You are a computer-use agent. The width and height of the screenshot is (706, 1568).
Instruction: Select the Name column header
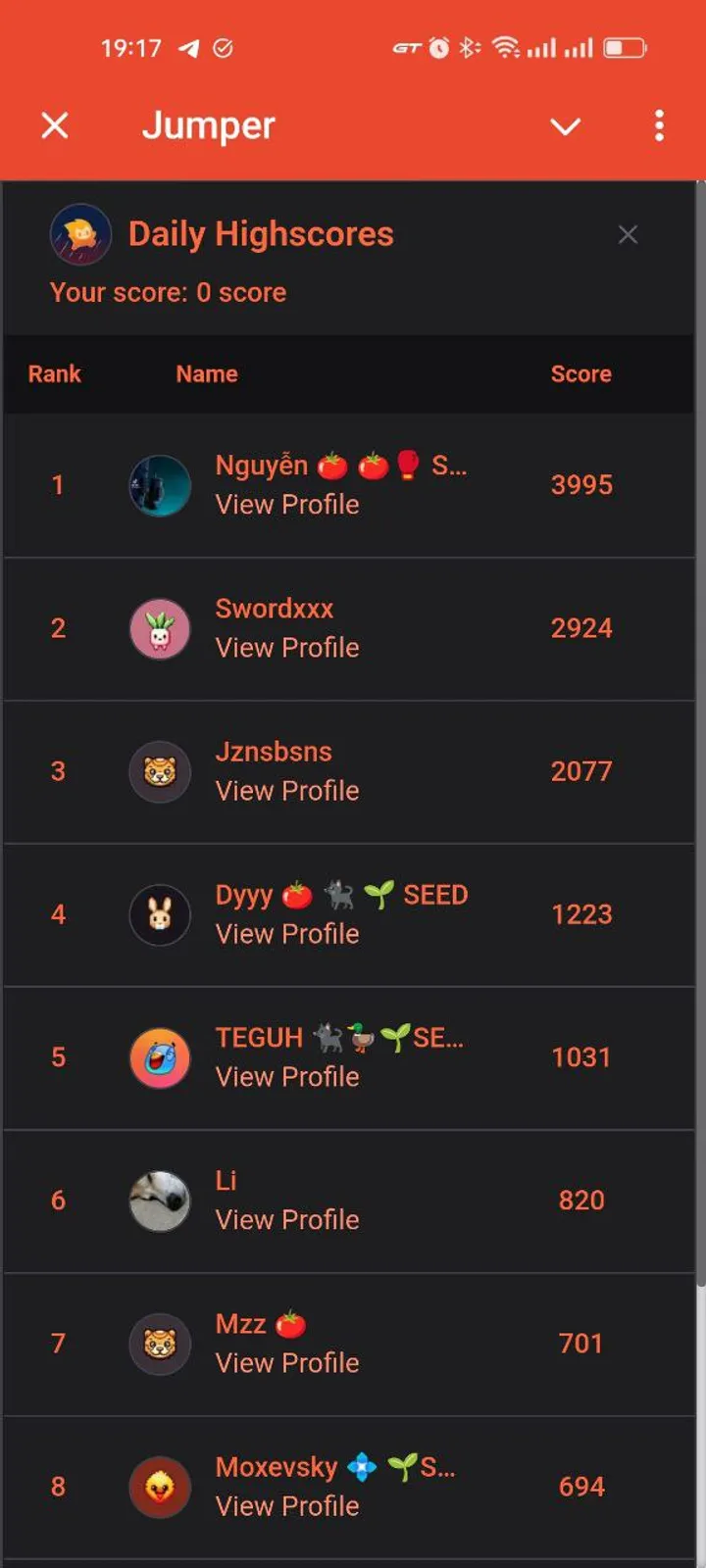click(x=206, y=373)
